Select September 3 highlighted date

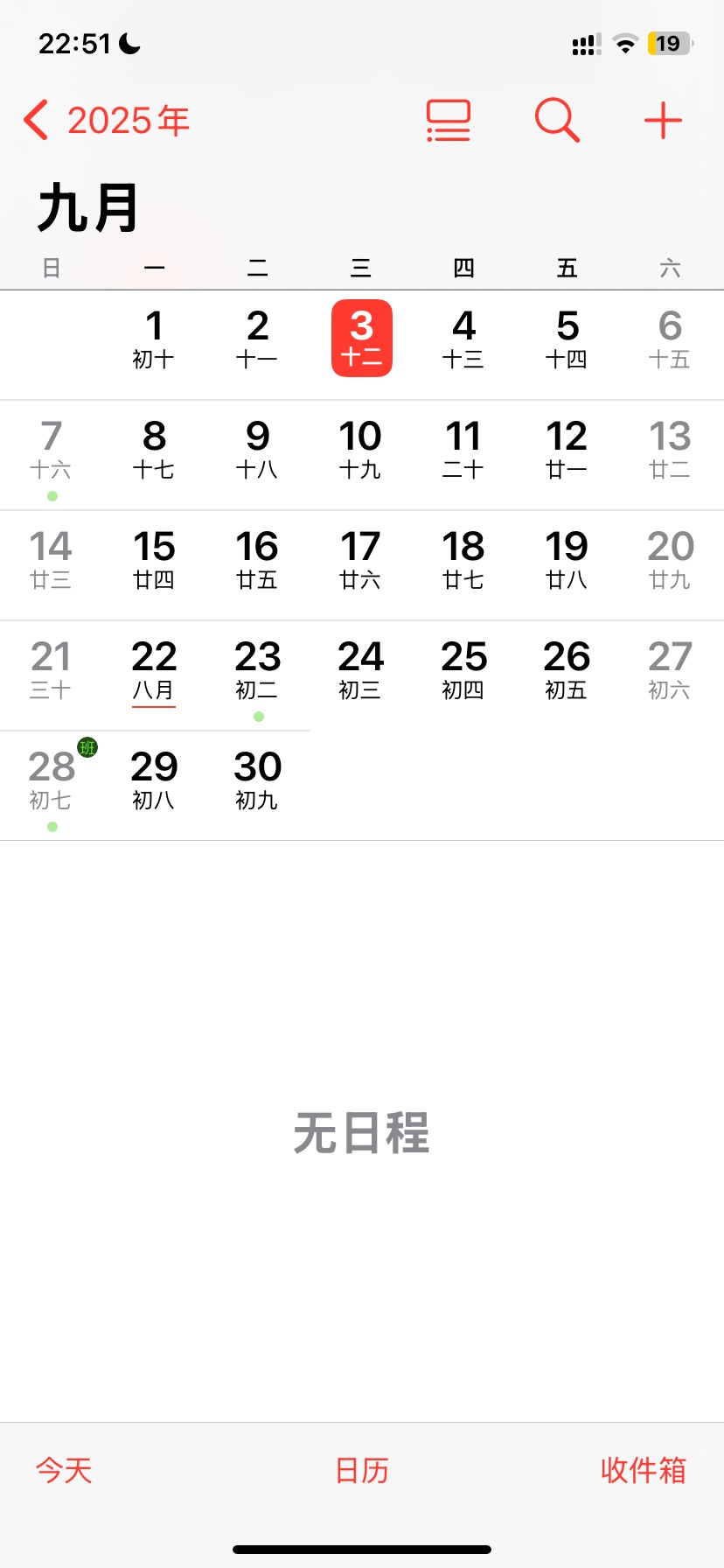pyautogui.click(x=362, y=339)
